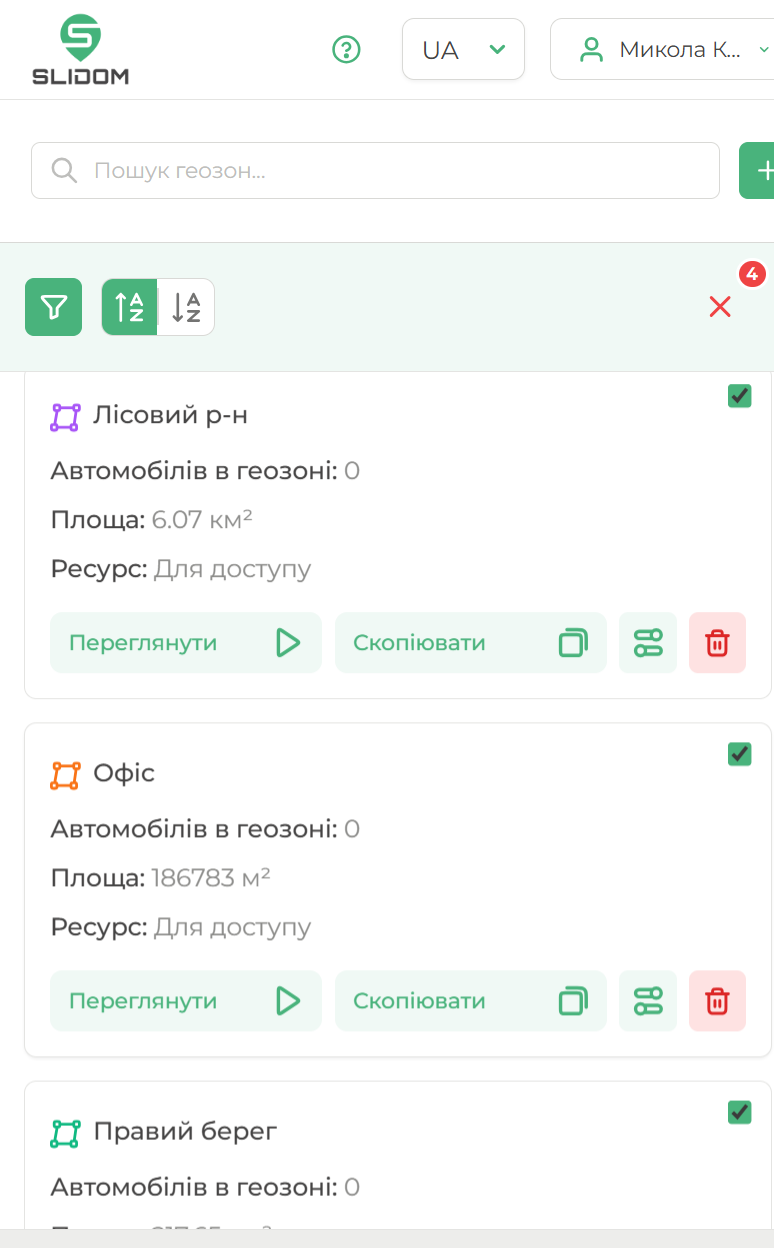Delete the Офіс geozone

[x=717, y=1000]
